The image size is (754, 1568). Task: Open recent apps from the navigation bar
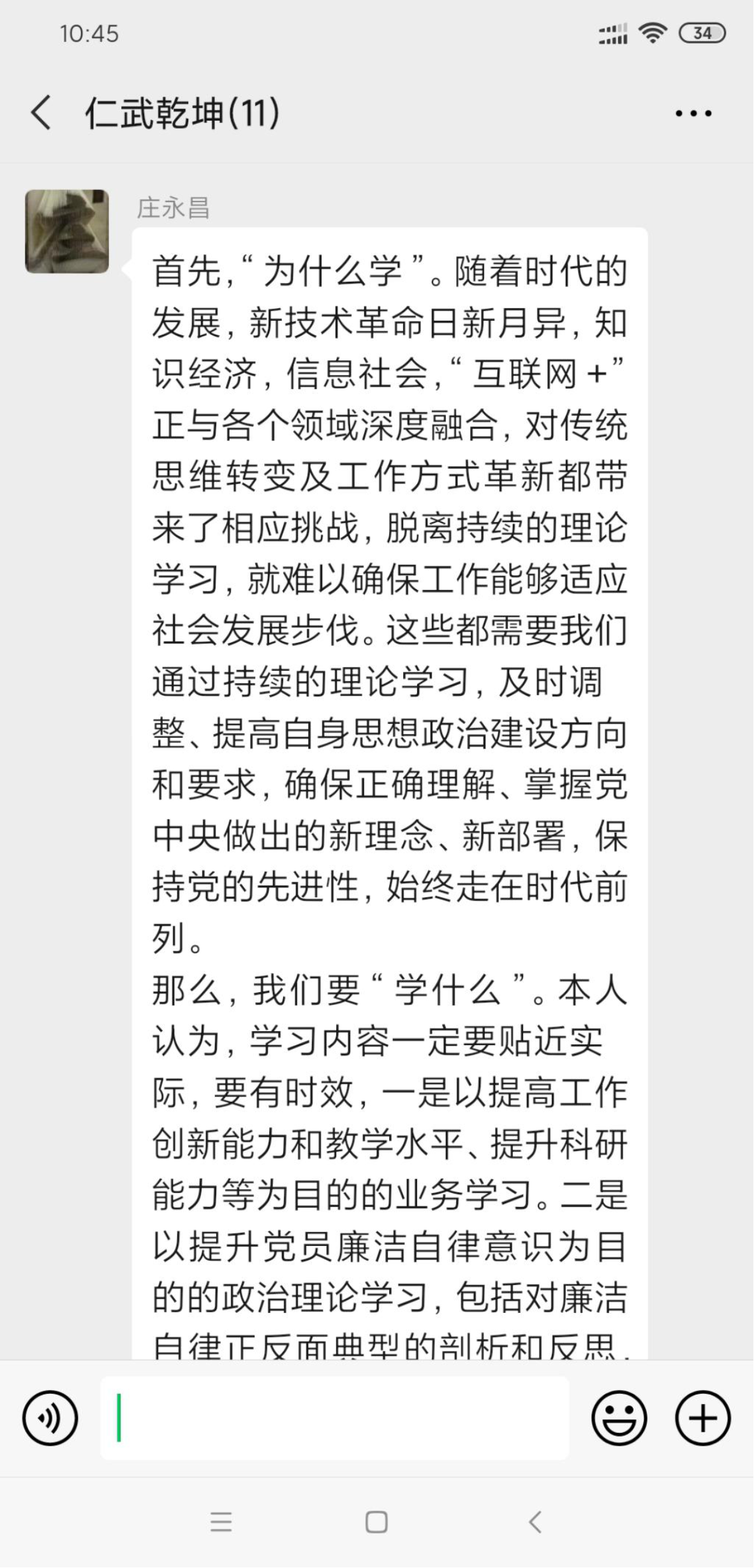click(x=221, y=1523)
